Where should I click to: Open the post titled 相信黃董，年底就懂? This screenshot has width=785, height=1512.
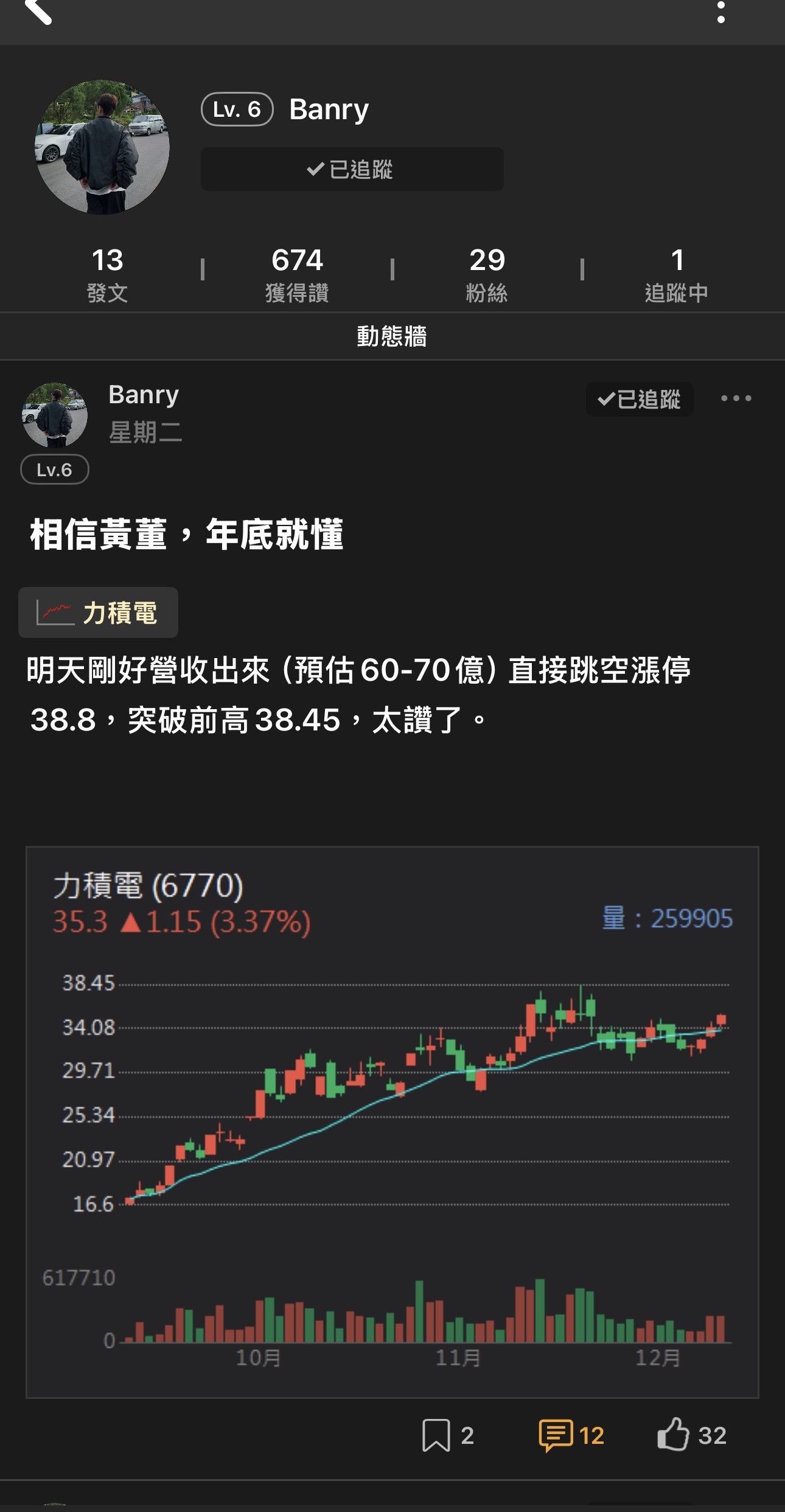[x=187, y=535]
